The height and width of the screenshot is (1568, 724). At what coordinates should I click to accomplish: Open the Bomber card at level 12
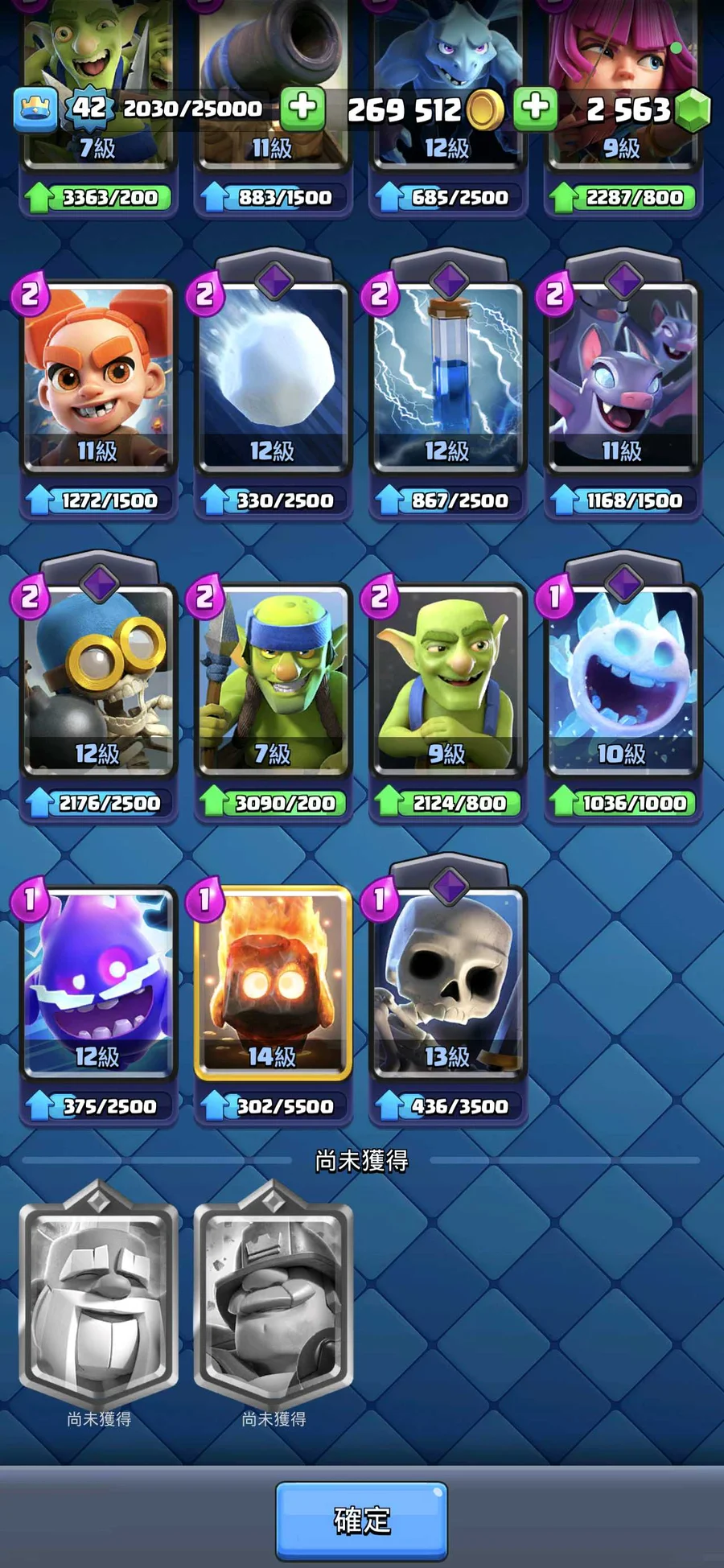tap(98, 680)
